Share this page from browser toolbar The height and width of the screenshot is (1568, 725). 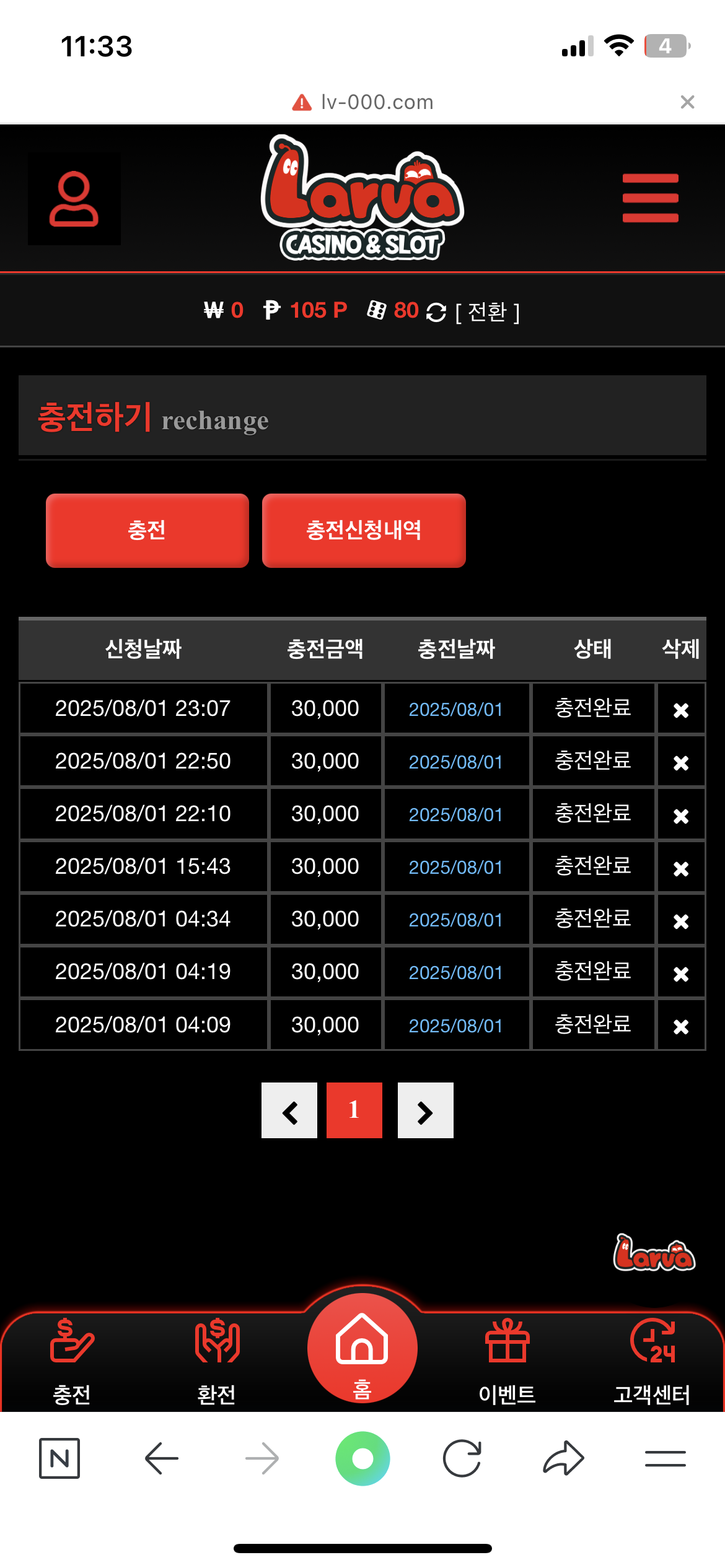tap(563, 1458)
